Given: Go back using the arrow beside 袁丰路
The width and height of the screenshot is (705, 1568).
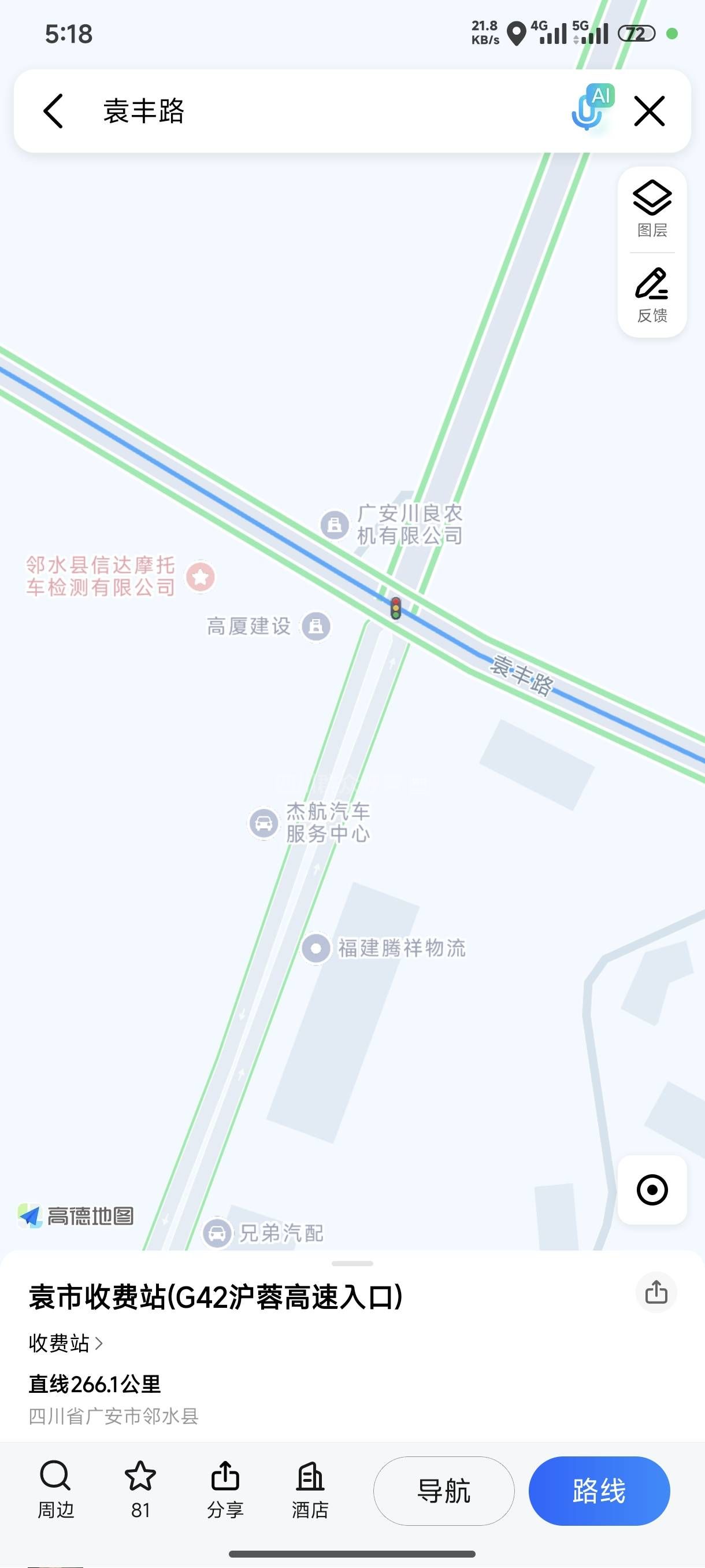Looking at the screenshot, I should [54, 111].
